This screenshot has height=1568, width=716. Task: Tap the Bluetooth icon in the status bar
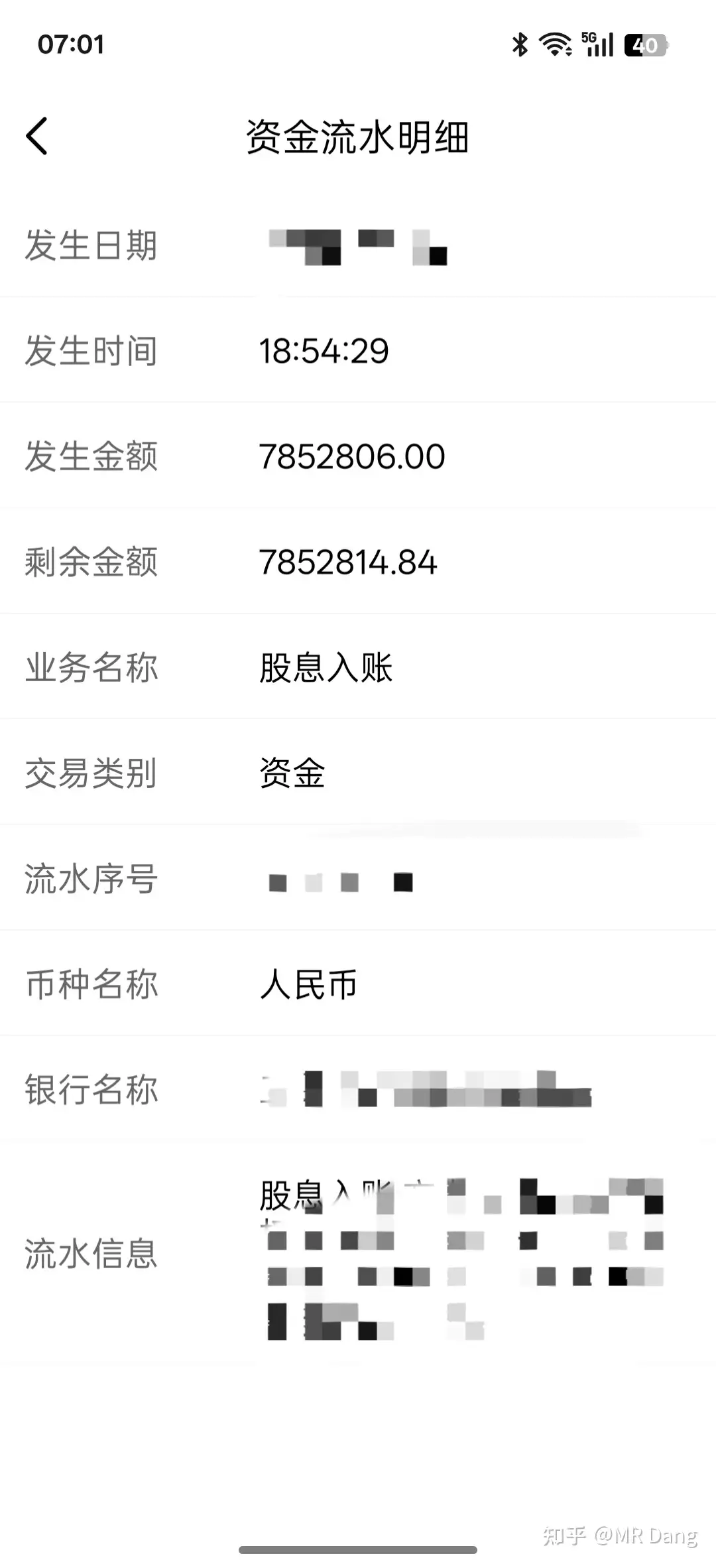[x=519, y=44]
